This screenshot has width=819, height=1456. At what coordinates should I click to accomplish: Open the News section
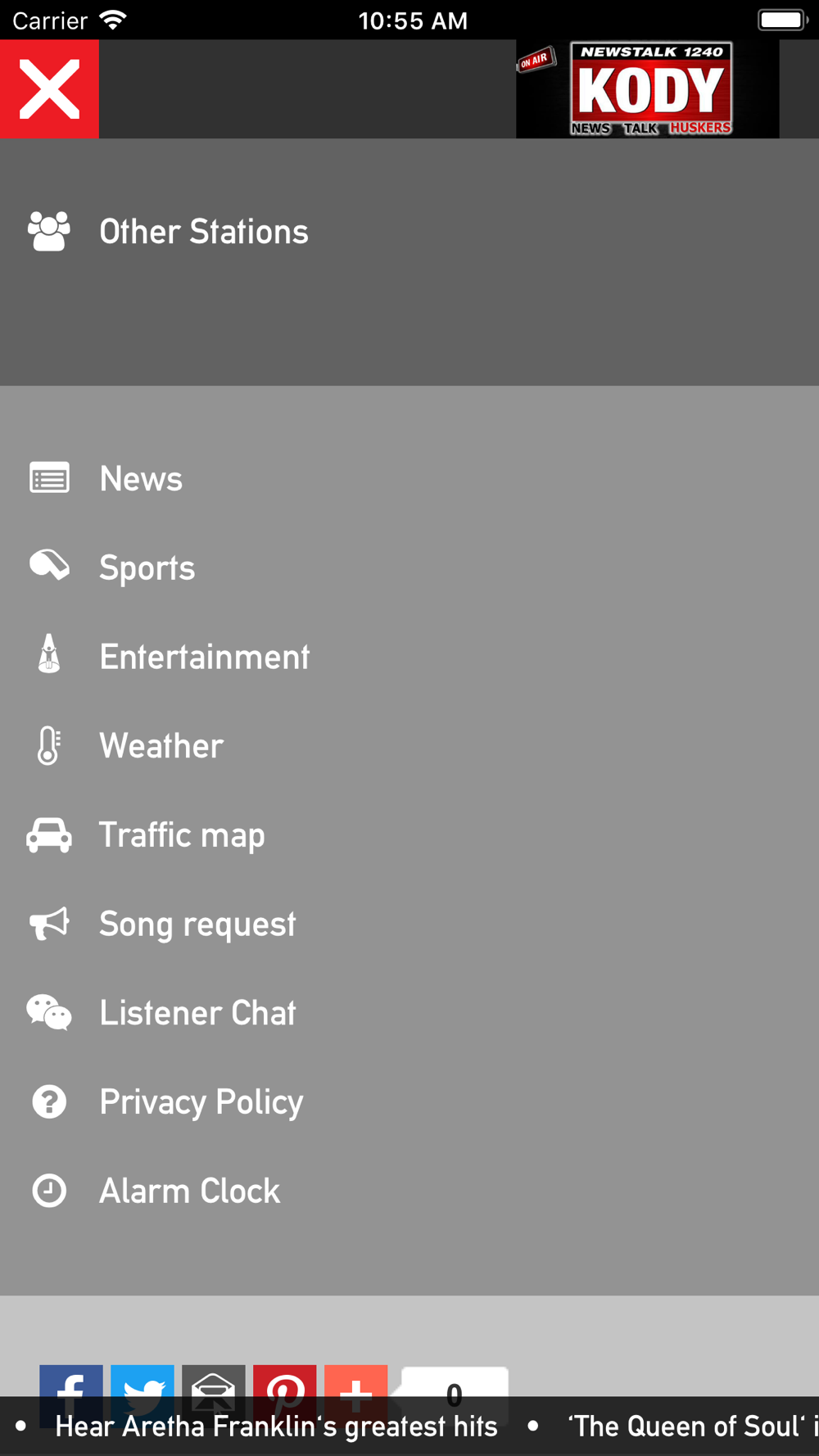[x=409, y=478]
